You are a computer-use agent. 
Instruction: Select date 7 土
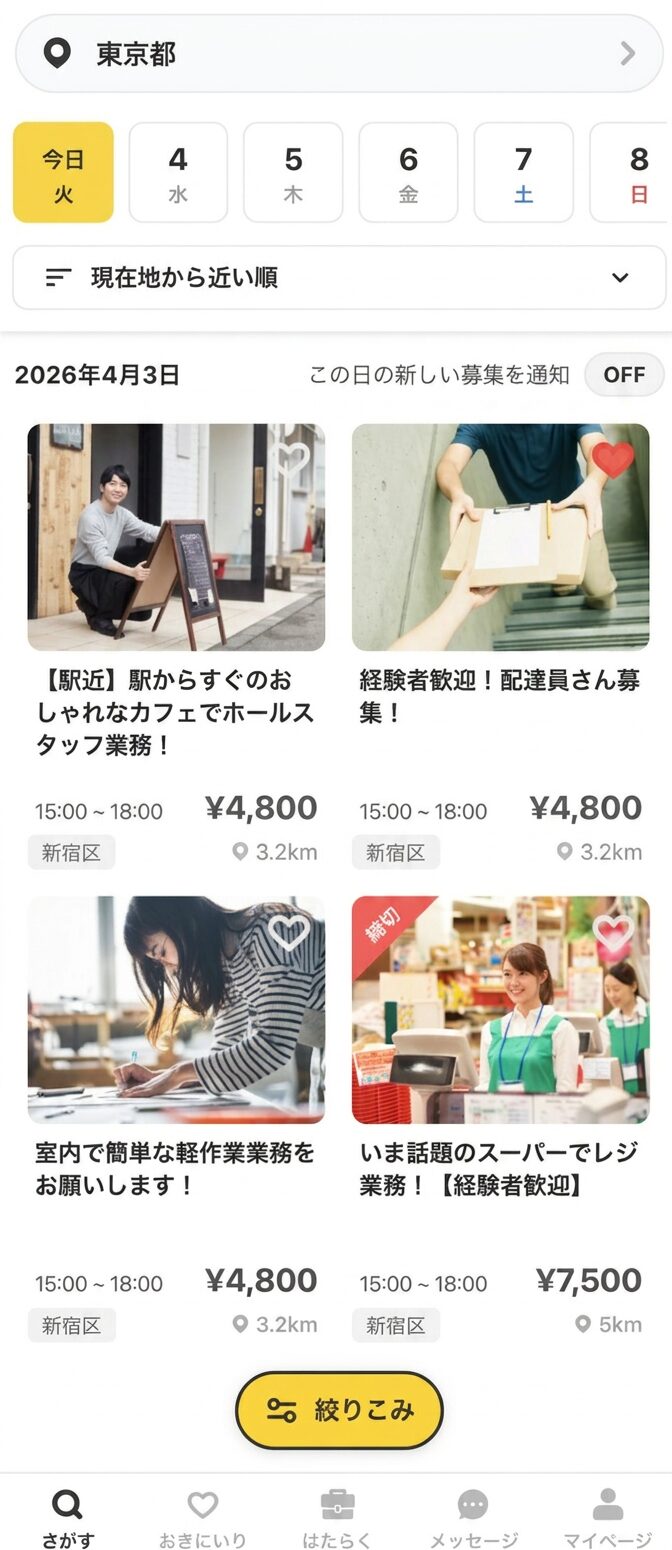[523, 172]
